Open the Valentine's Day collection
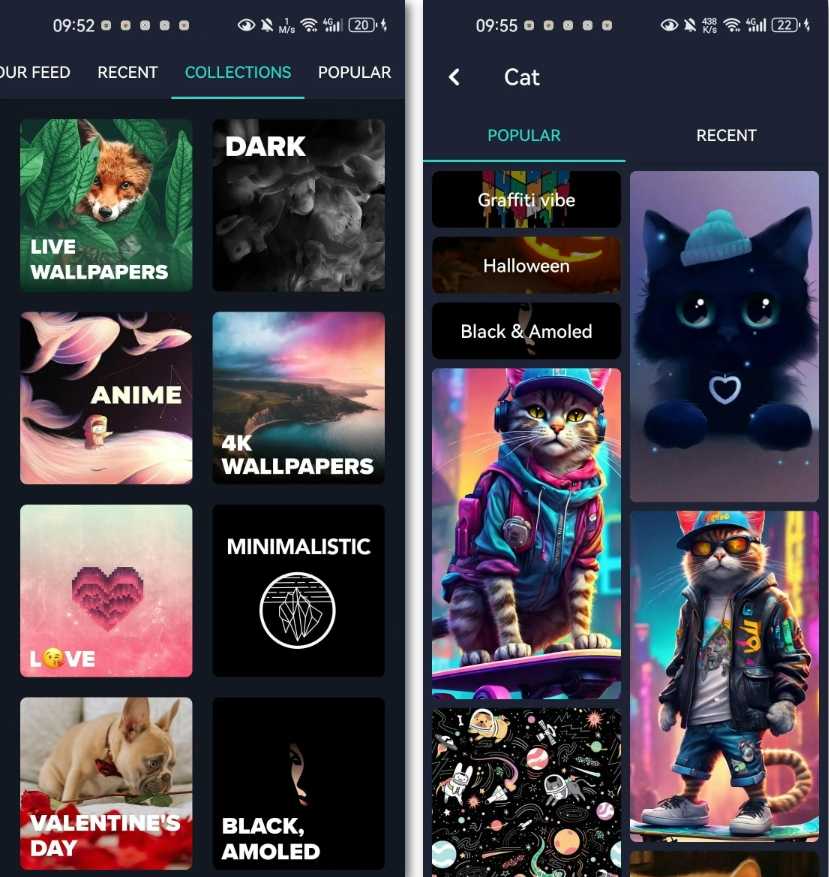Screen dimensions: 829x877 [x=106, y=783]
